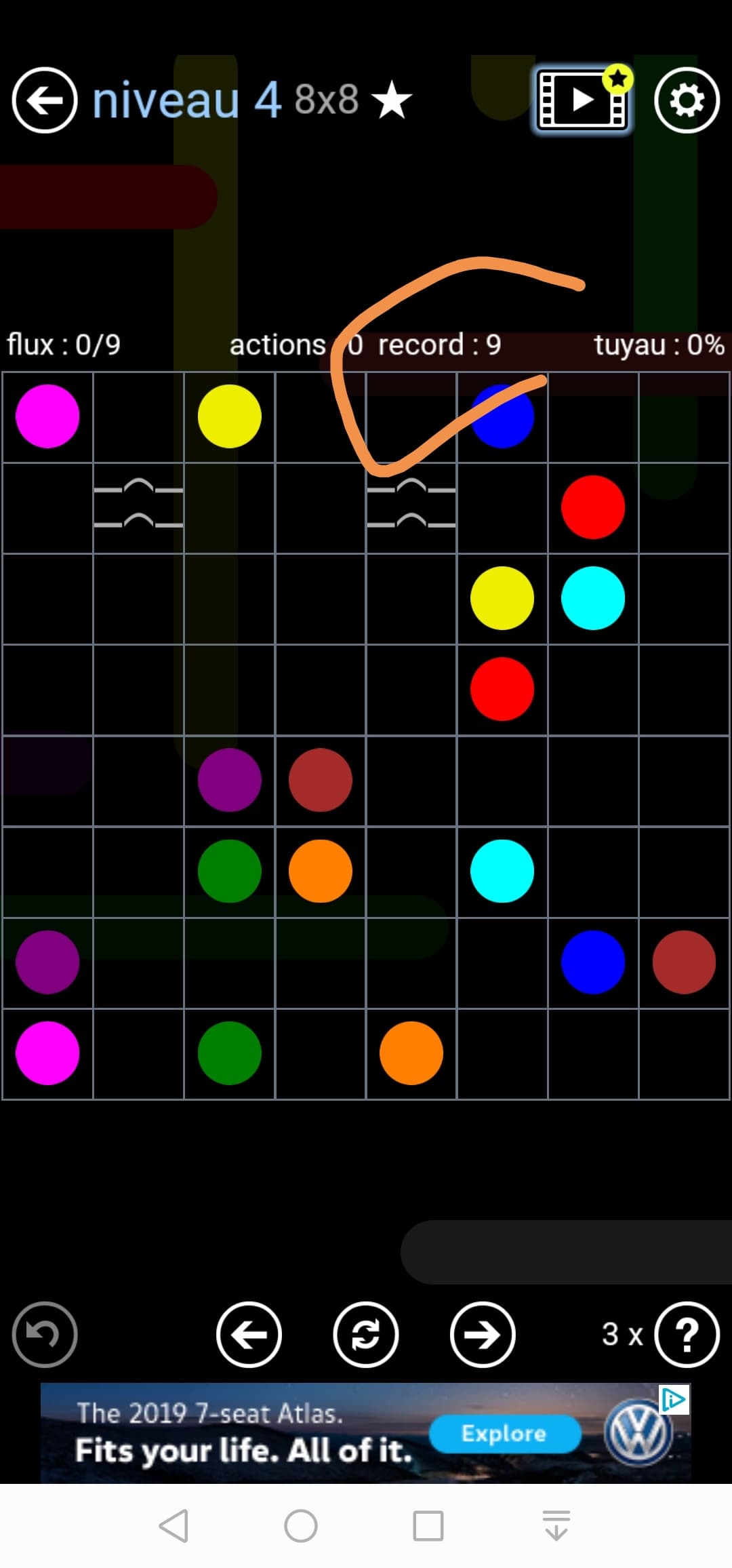
Task: Open the recent apps view
Action: click(428, 1526)
